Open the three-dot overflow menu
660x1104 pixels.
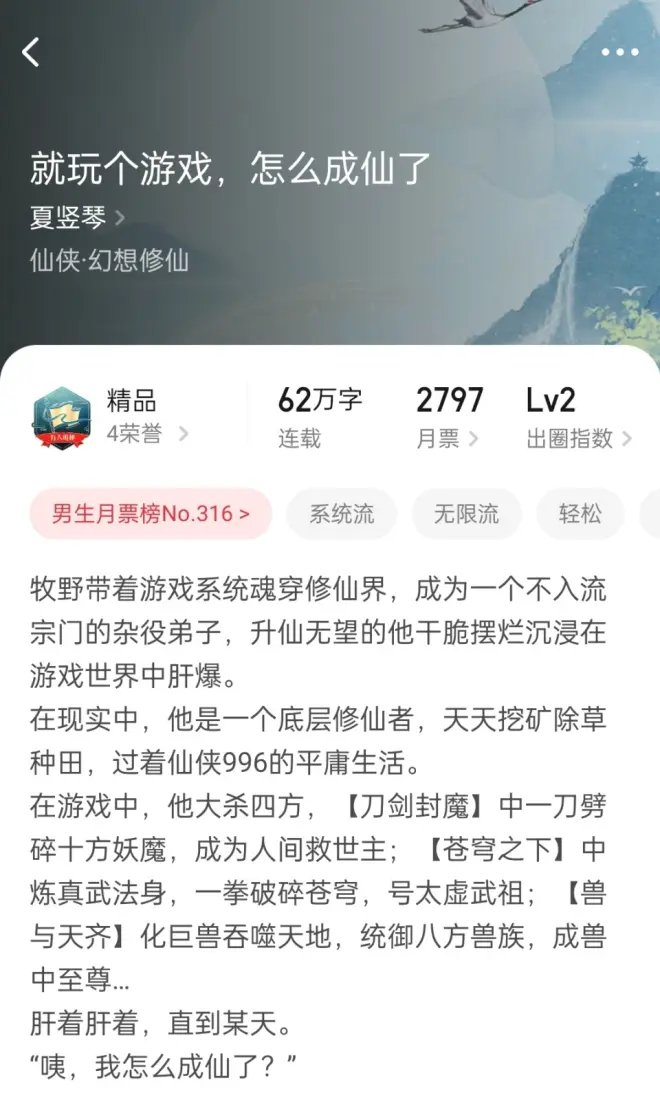point(620,52)
